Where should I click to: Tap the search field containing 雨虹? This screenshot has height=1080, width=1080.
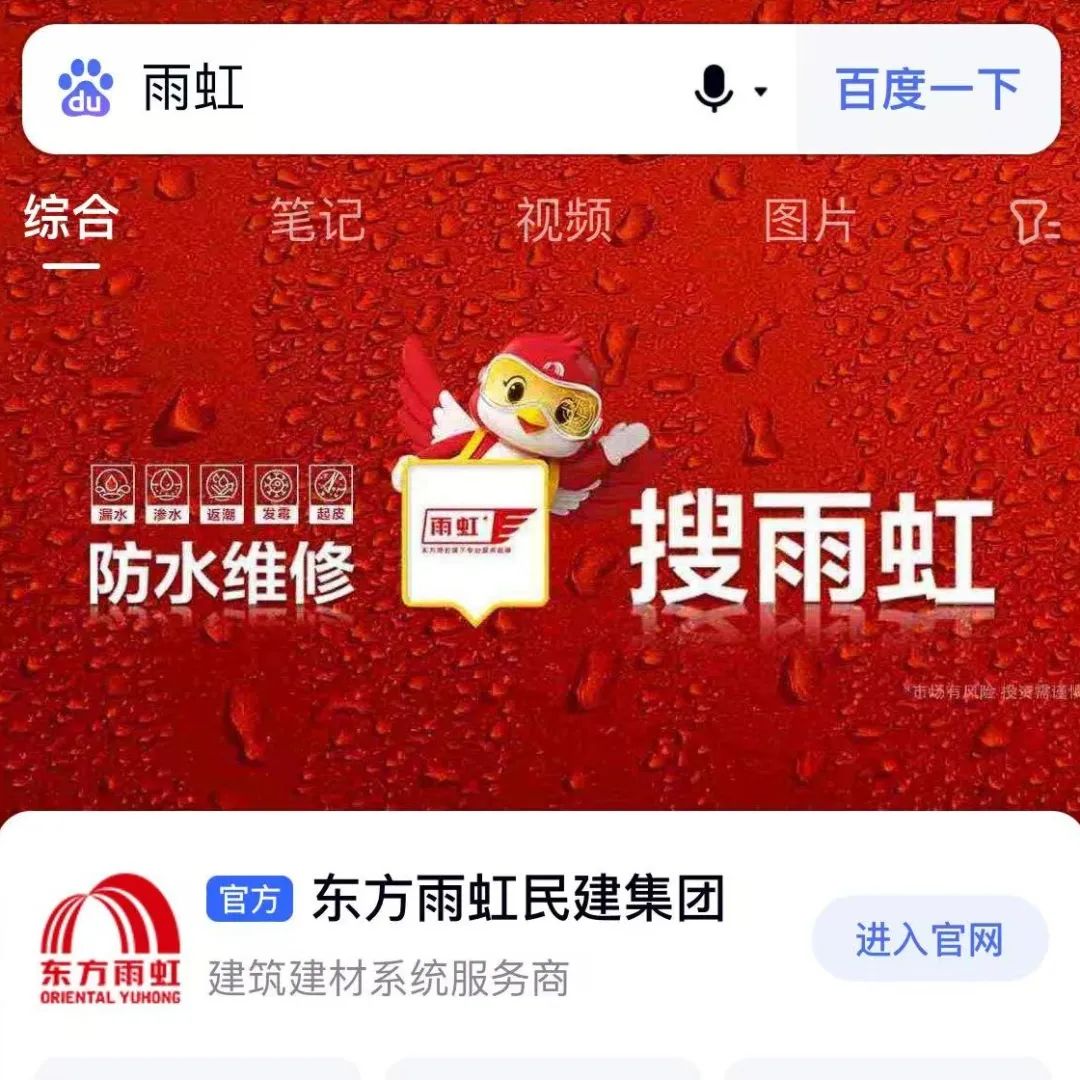click(x=400, y=90)
